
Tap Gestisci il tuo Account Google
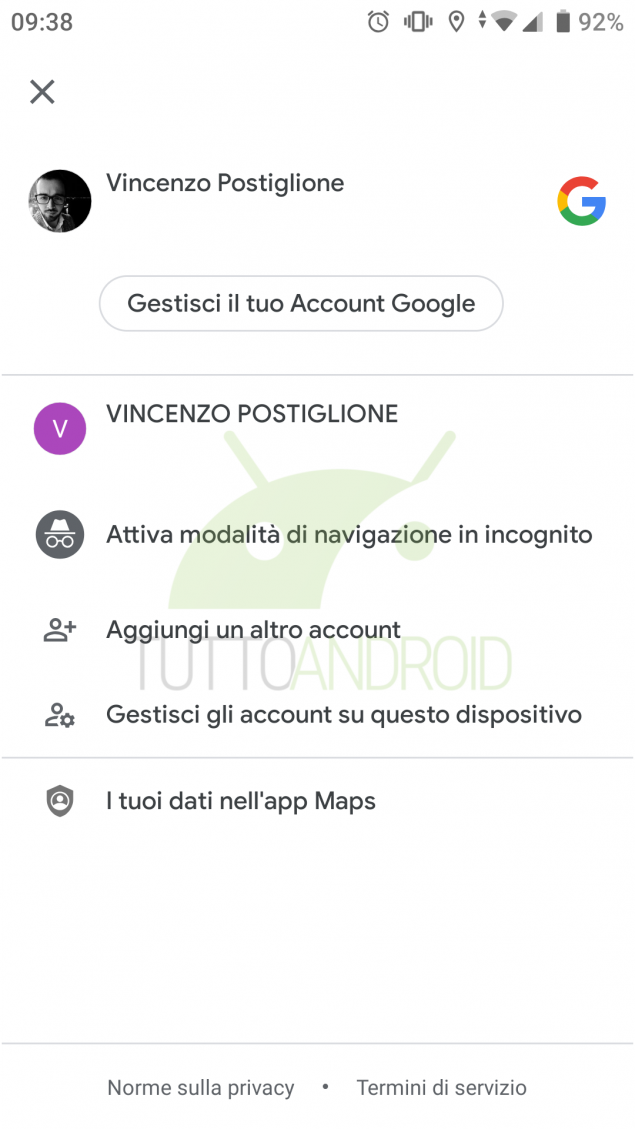point(301,303)
